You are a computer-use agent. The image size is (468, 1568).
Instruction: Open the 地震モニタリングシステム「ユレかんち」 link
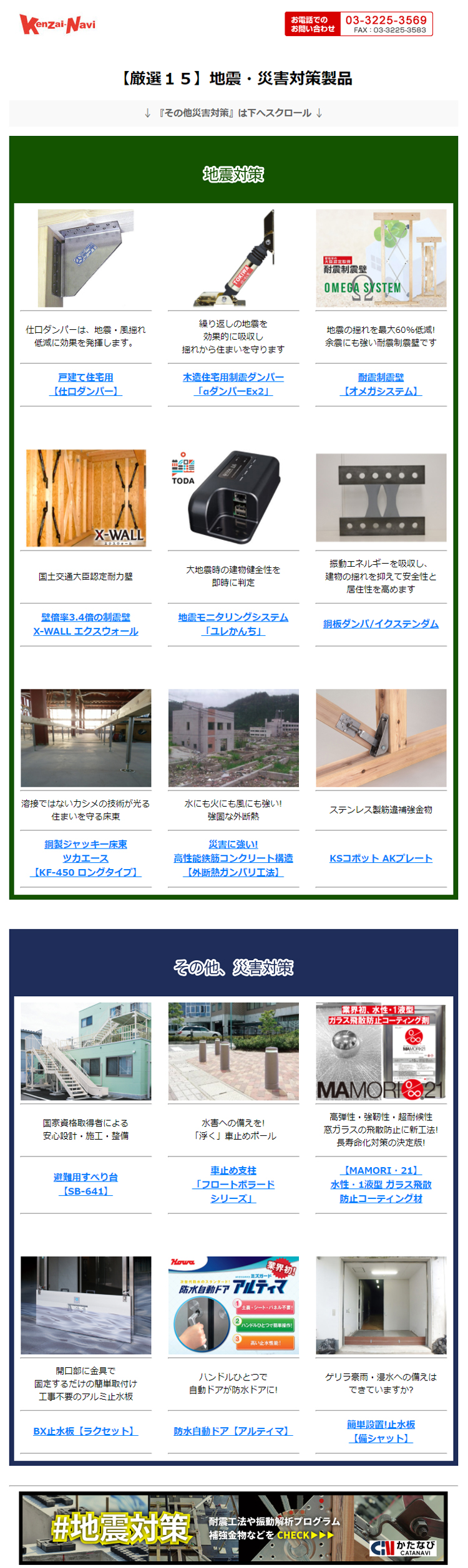(x=233, y=624)
